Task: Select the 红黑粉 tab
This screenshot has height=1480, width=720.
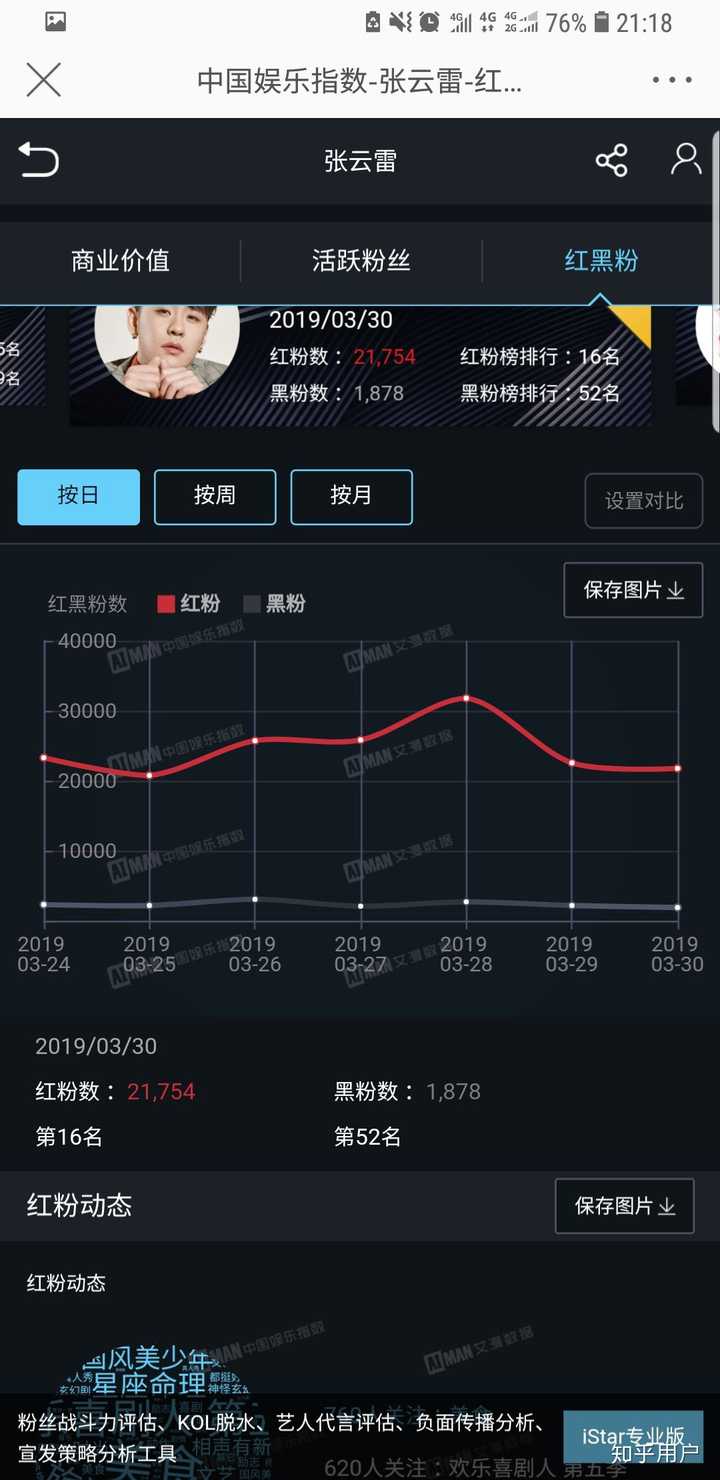Action: (601, 261)
